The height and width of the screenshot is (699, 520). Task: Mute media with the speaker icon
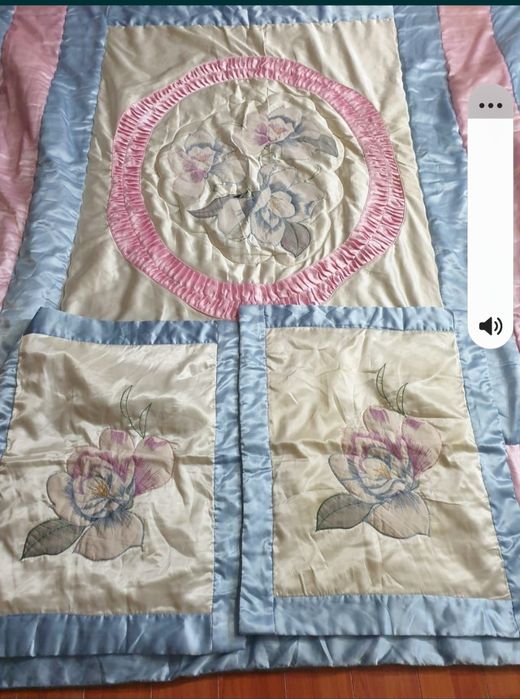click(491, 326)
